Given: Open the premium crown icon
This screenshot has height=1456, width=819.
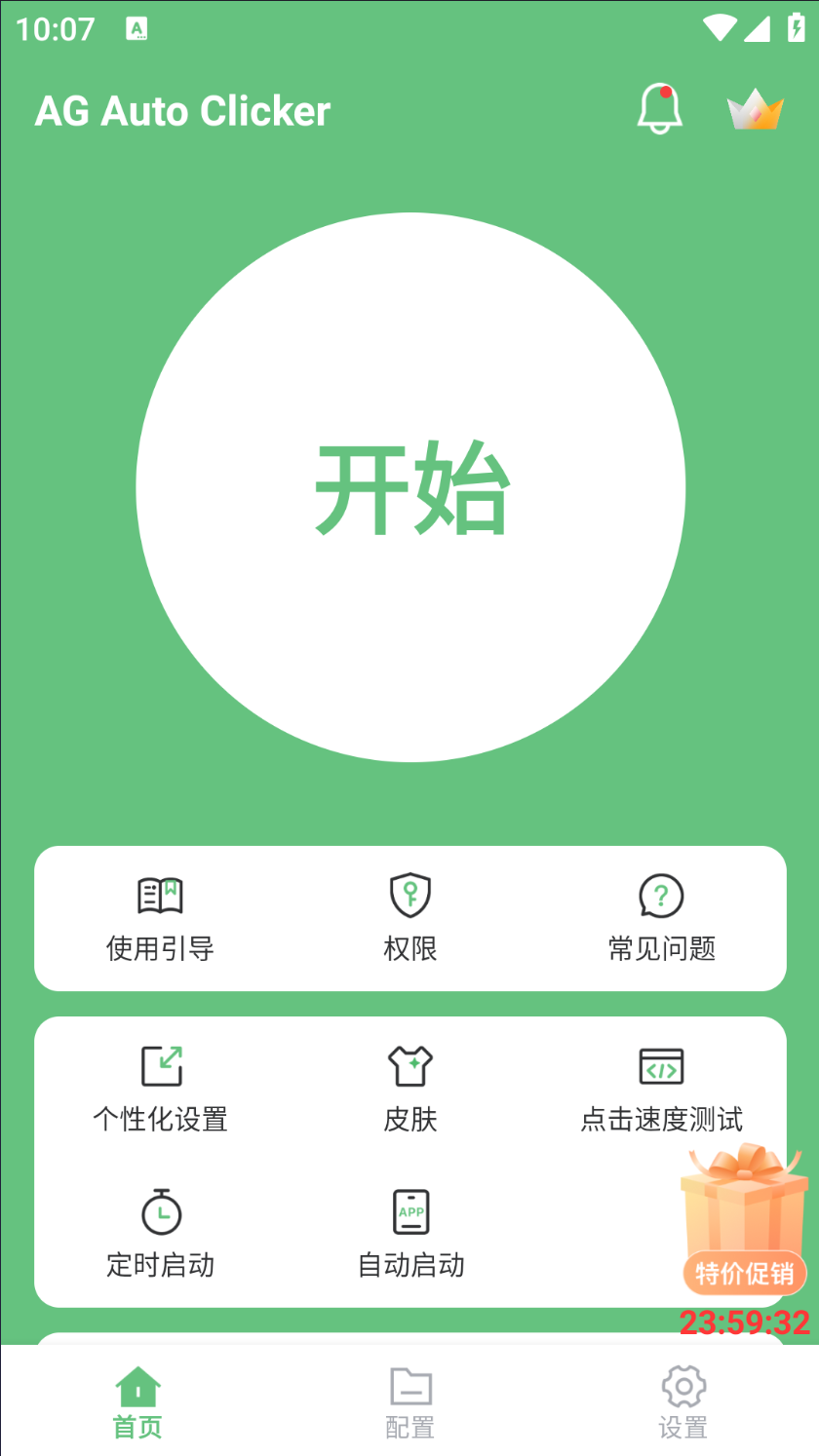Looking at the screenshot, I should [x=756, y=110].
